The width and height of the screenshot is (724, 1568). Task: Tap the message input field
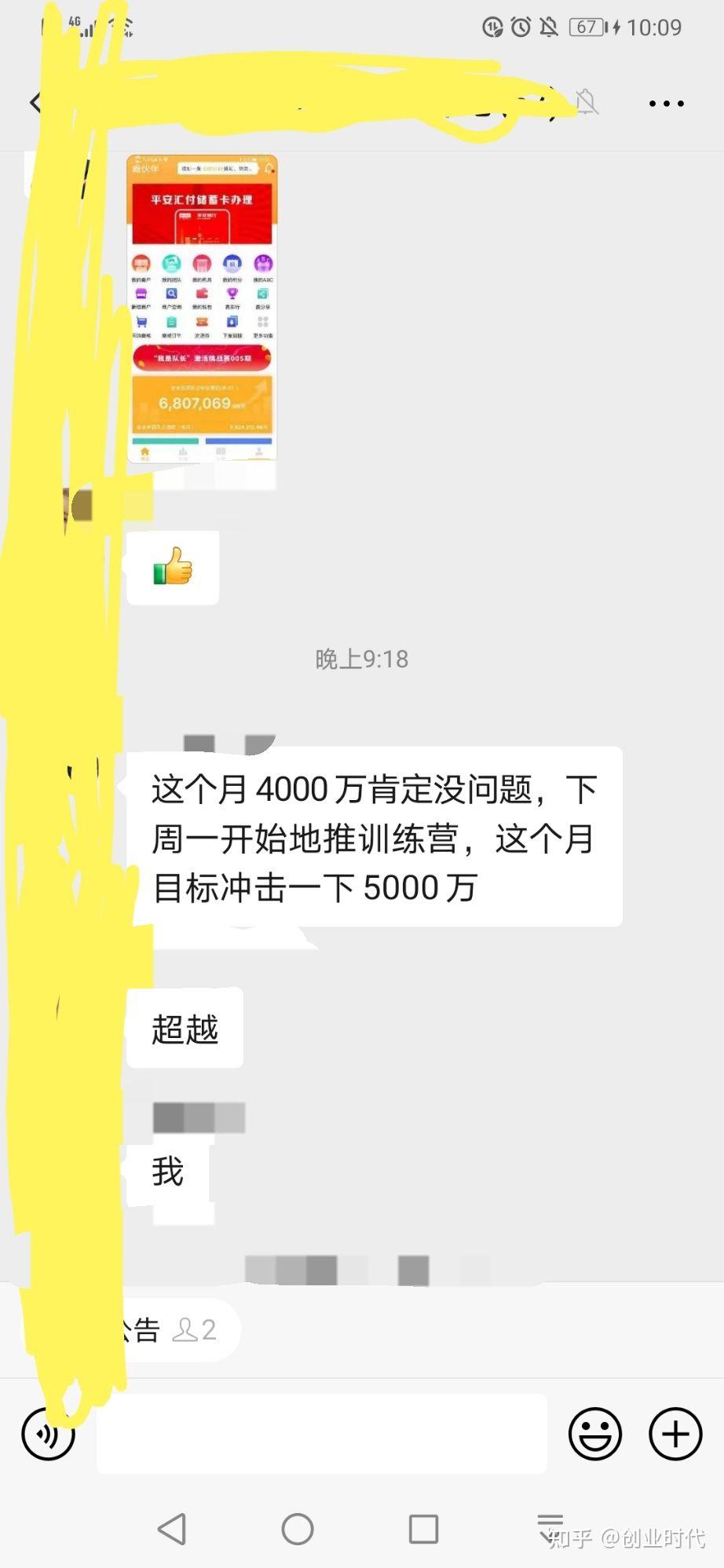[x=322, y=1433]
